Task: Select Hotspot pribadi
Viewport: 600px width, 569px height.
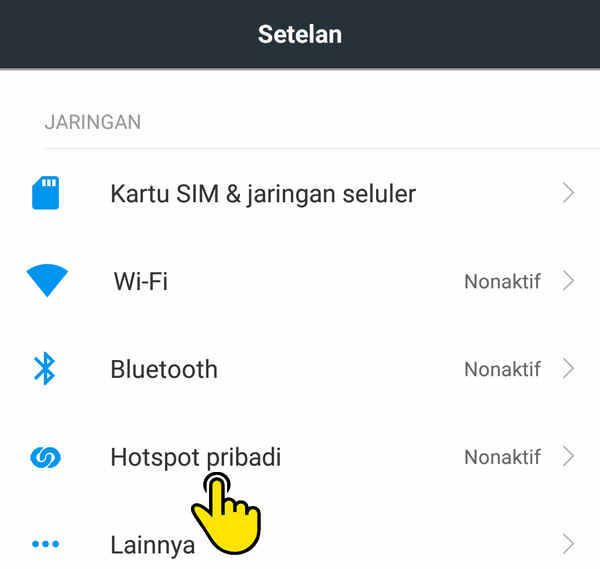Action: point(195,457)
